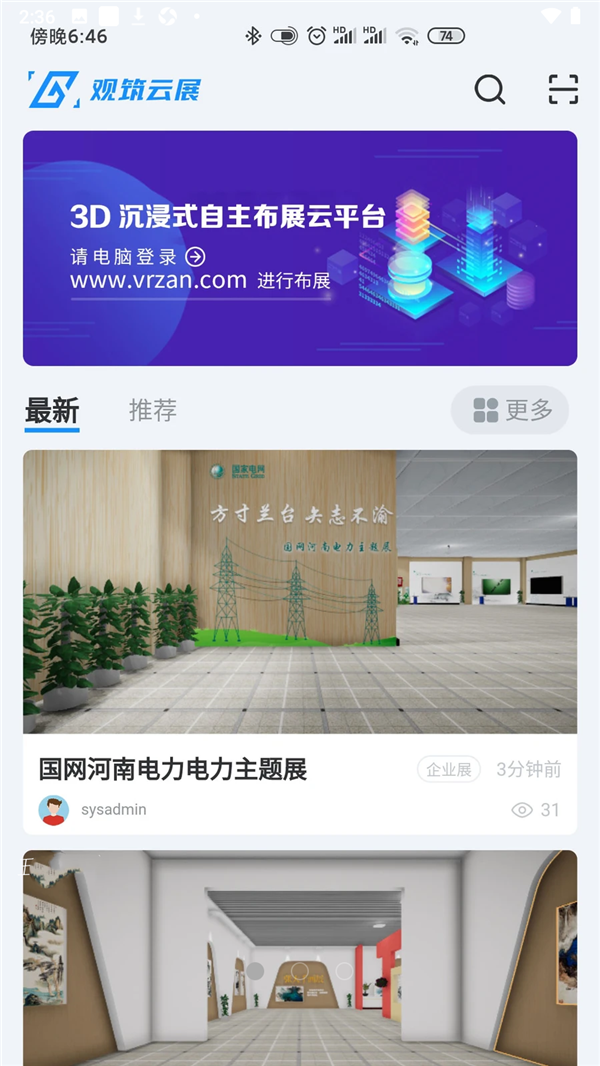Open the QR scan icon
This screenshot has height=1066, width=600.
click(563, 89)
